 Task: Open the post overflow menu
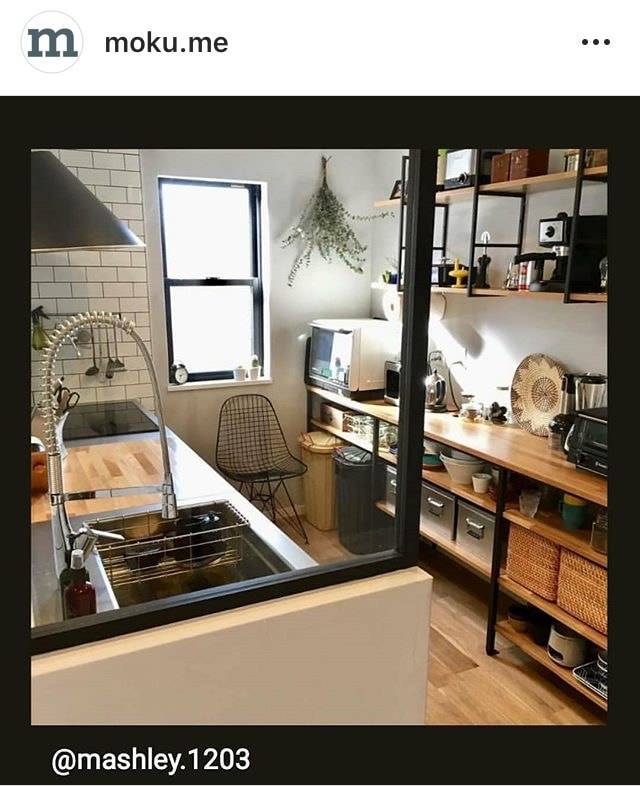[x=595, y=42]
